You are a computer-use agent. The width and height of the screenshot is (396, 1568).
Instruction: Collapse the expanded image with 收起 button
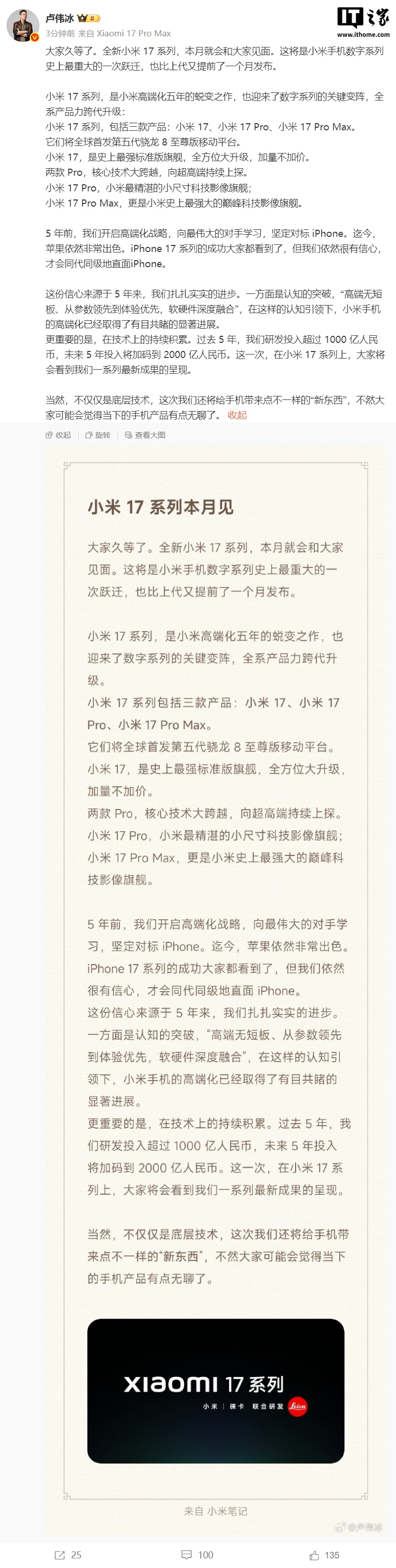pyautogui.click(x=59, y=435)
